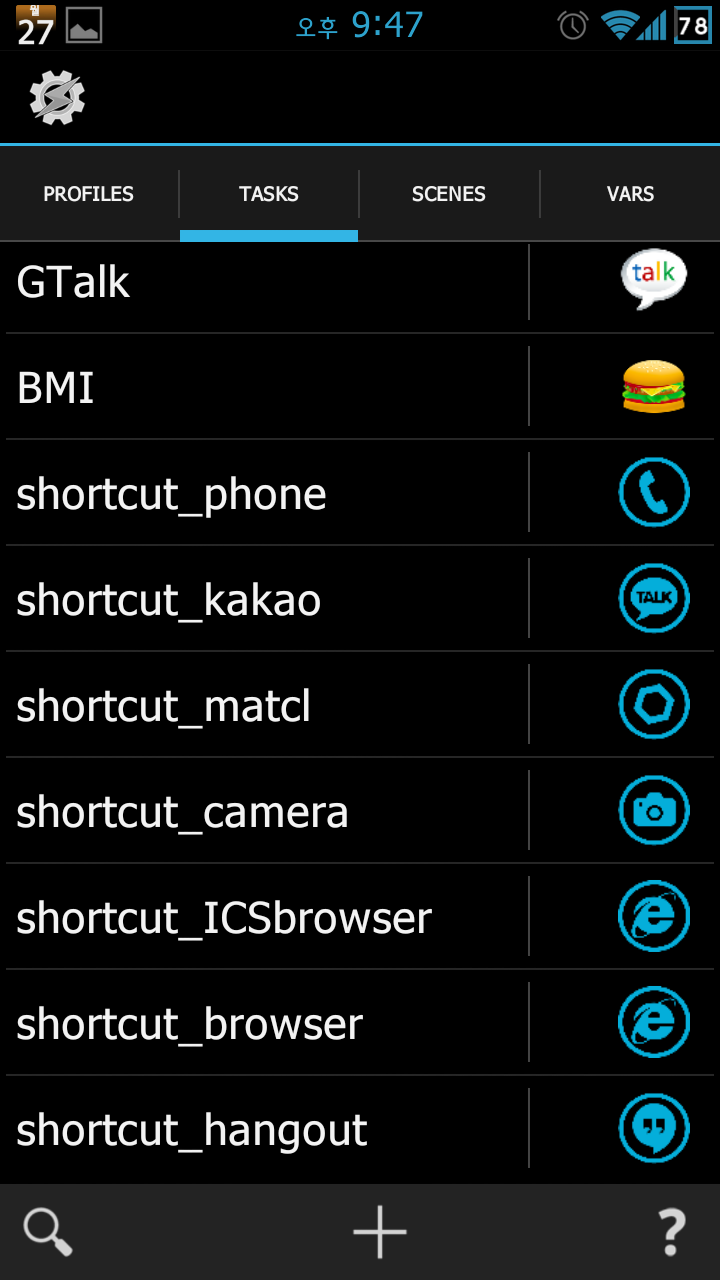Open help with the question mark
The width and height of the screenshot is (720, 1280).
[671, 1232]
